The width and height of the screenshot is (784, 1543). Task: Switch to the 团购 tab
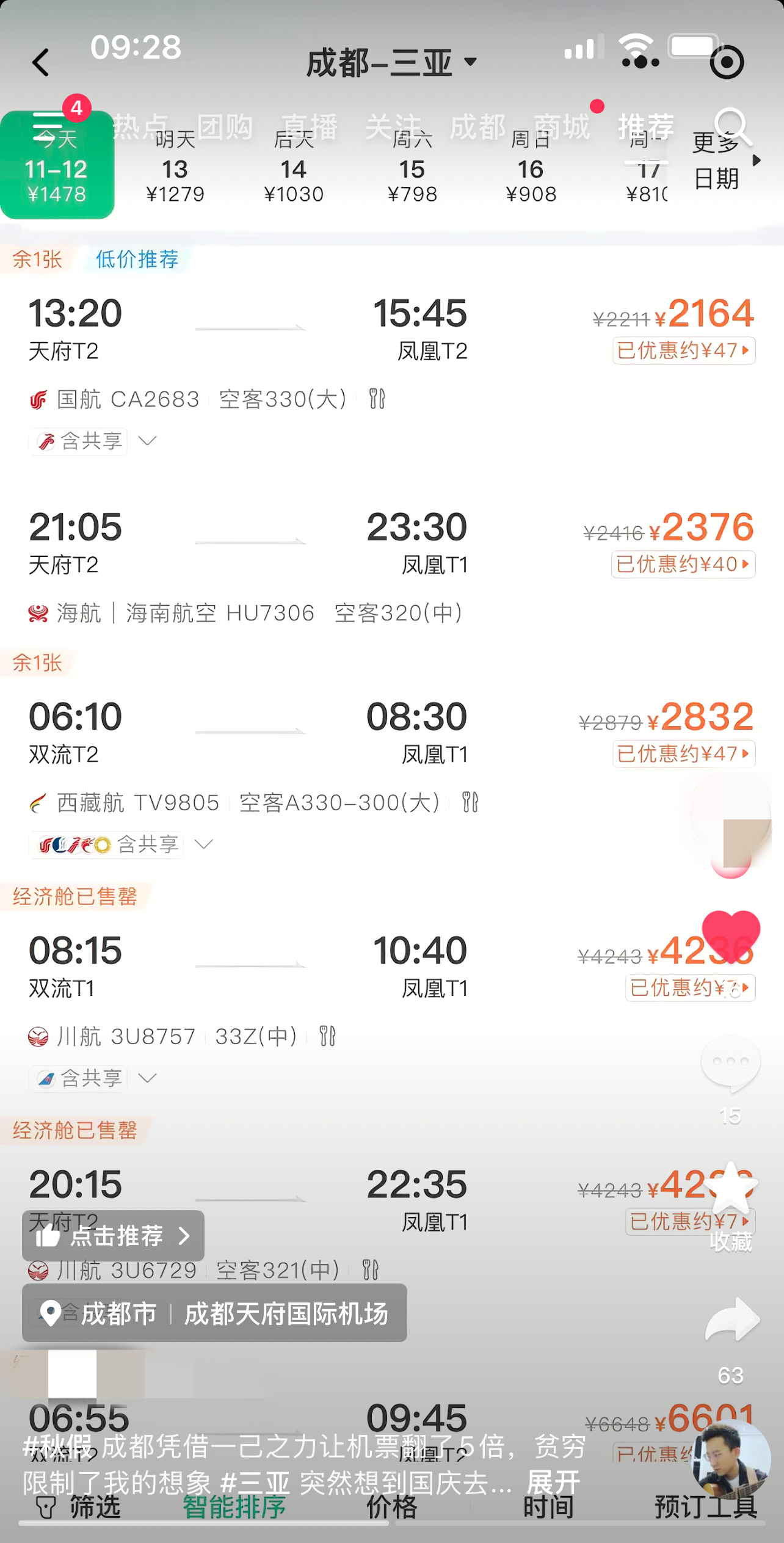pos(225,128)
